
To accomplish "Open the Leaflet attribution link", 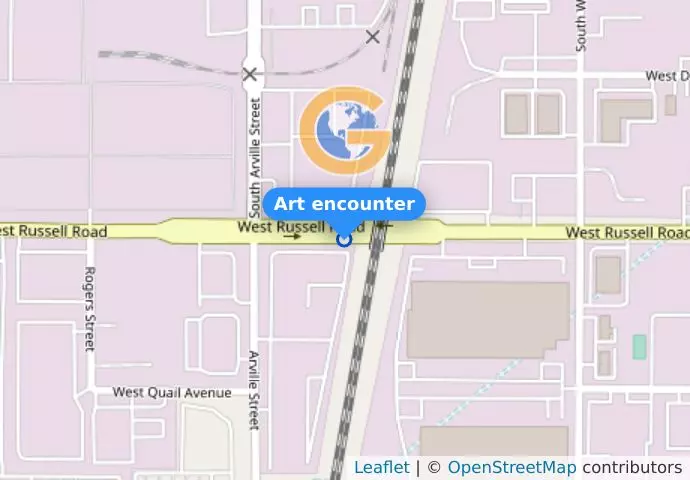I will (x=381, y=467).
